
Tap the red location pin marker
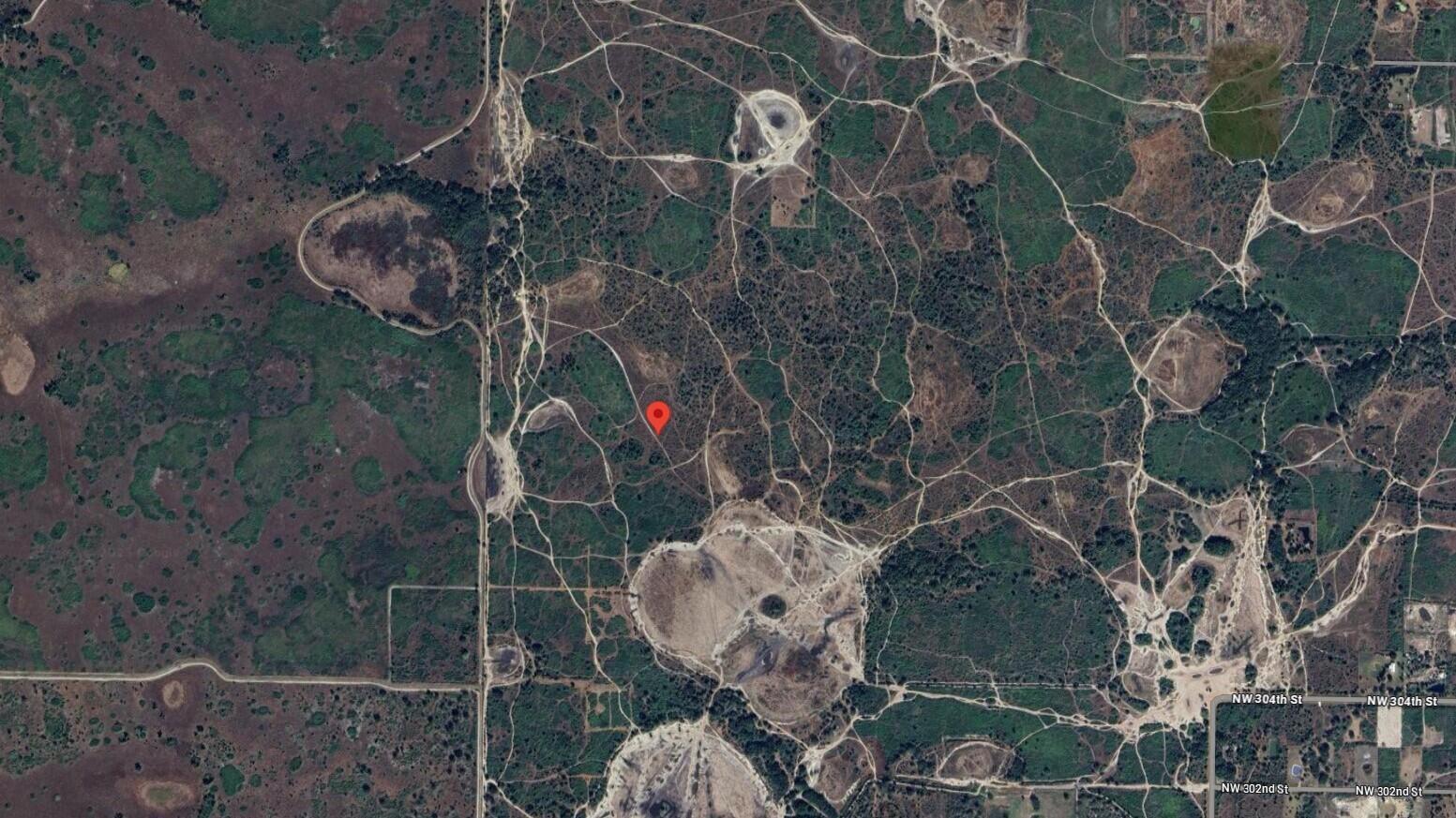pyautogui.click(x=658, y=415)
